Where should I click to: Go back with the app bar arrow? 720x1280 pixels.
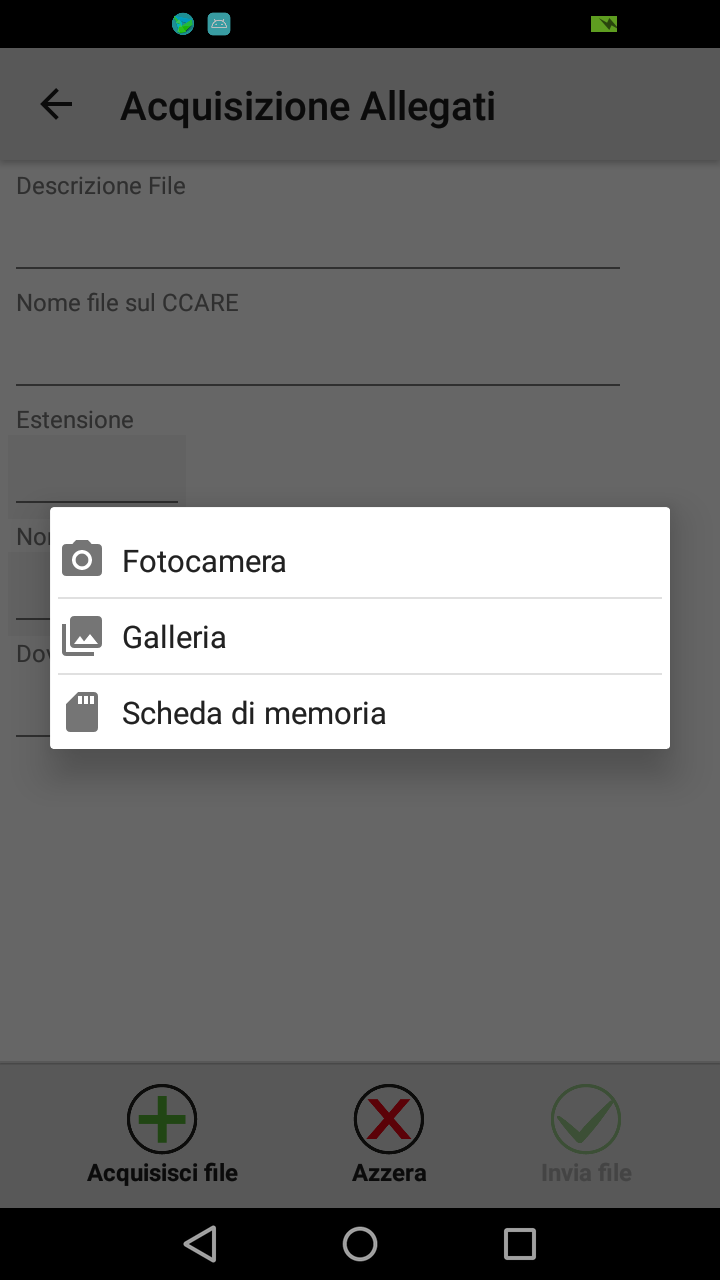click(56, 105)
